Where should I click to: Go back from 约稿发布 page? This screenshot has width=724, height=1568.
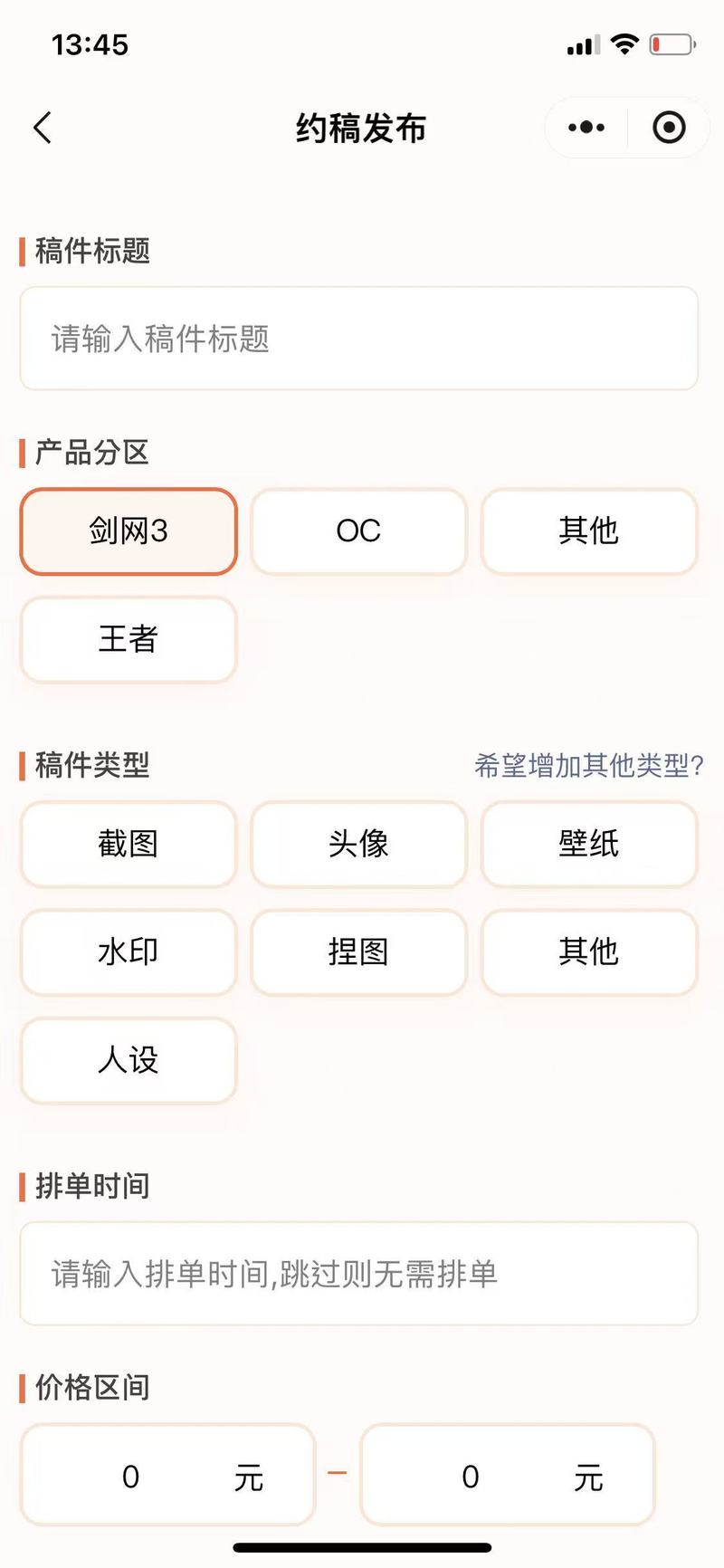tap(43, 128)
